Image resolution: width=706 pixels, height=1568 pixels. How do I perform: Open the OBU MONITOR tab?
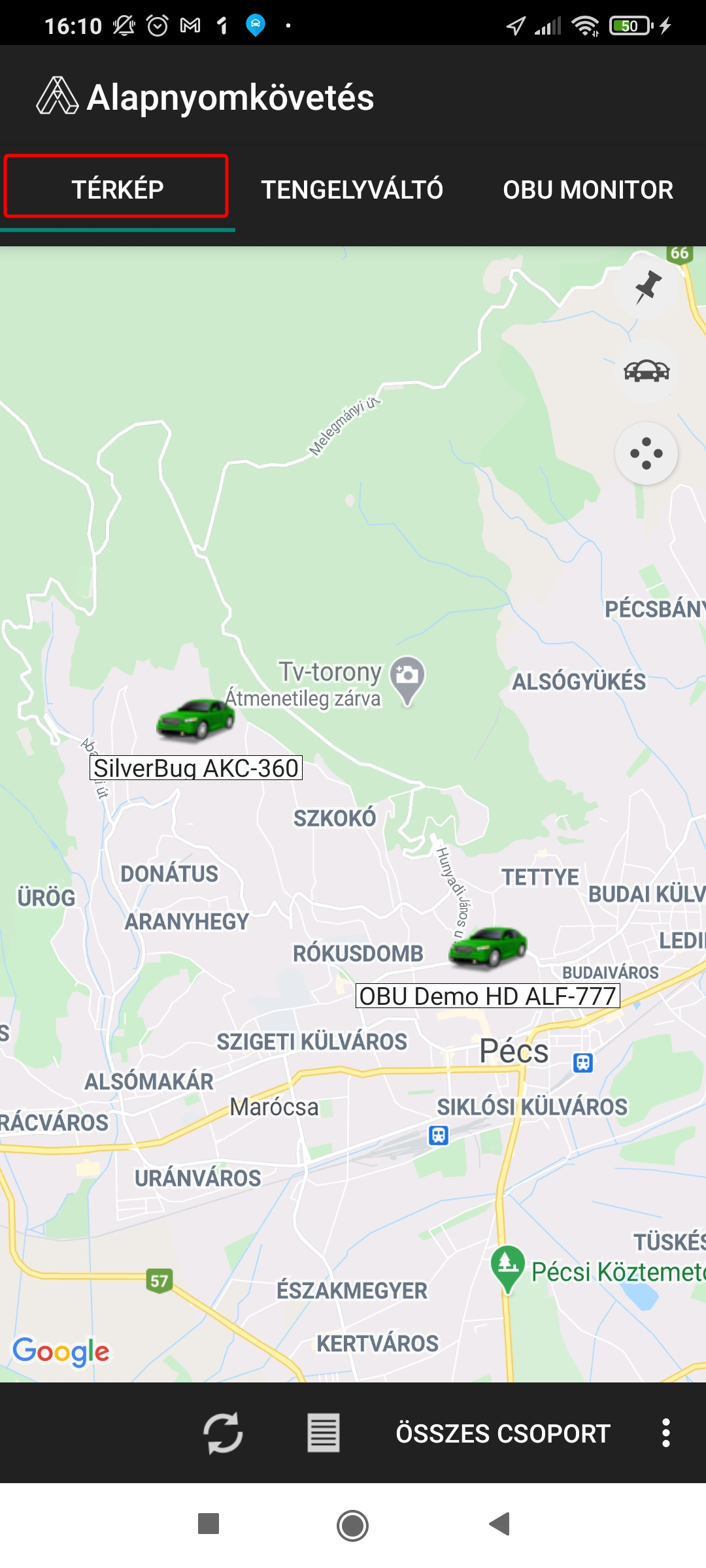pyautogui.click(x=588, y=189)
